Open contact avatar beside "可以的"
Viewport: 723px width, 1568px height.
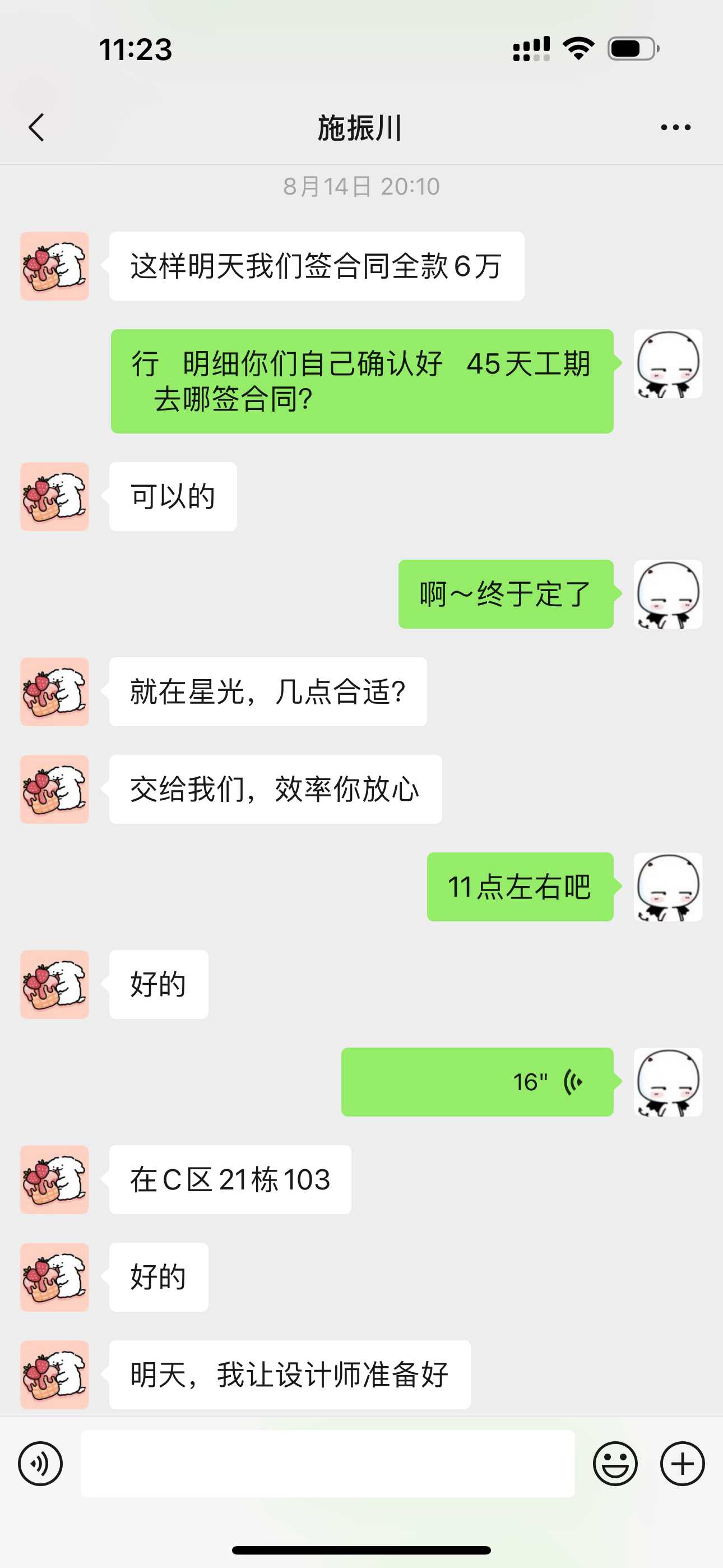(x=55, y=497)
